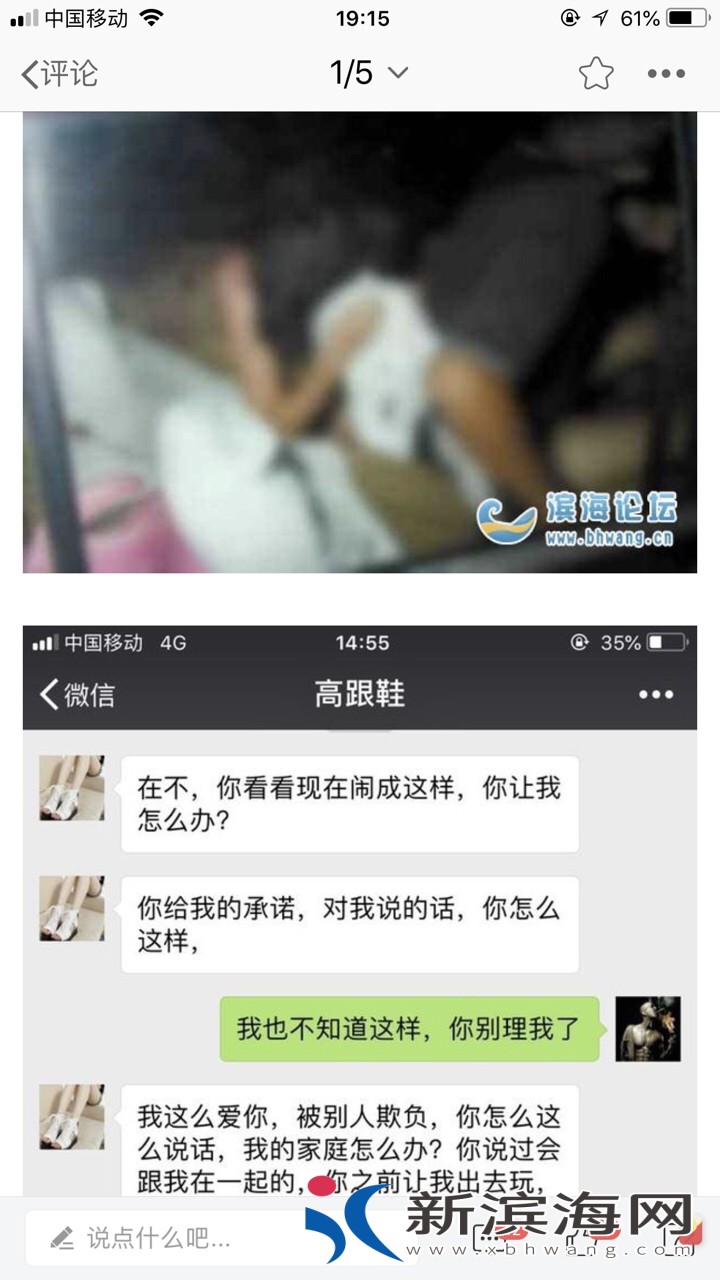This screenshot has height=1280, width=720.
Task: Expand the 1/5 page selector
Action: click(x=369, y=73)
